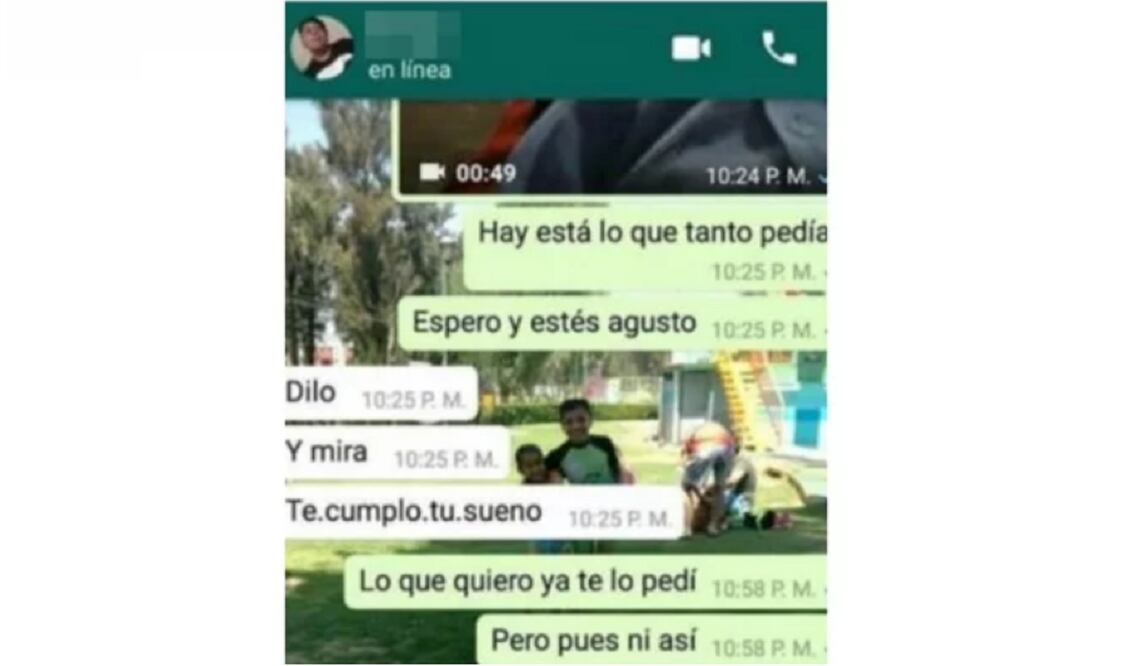The image size is (1125, 666).
Task: Start a voice call from the header
Action: click(x=778, y=48)
